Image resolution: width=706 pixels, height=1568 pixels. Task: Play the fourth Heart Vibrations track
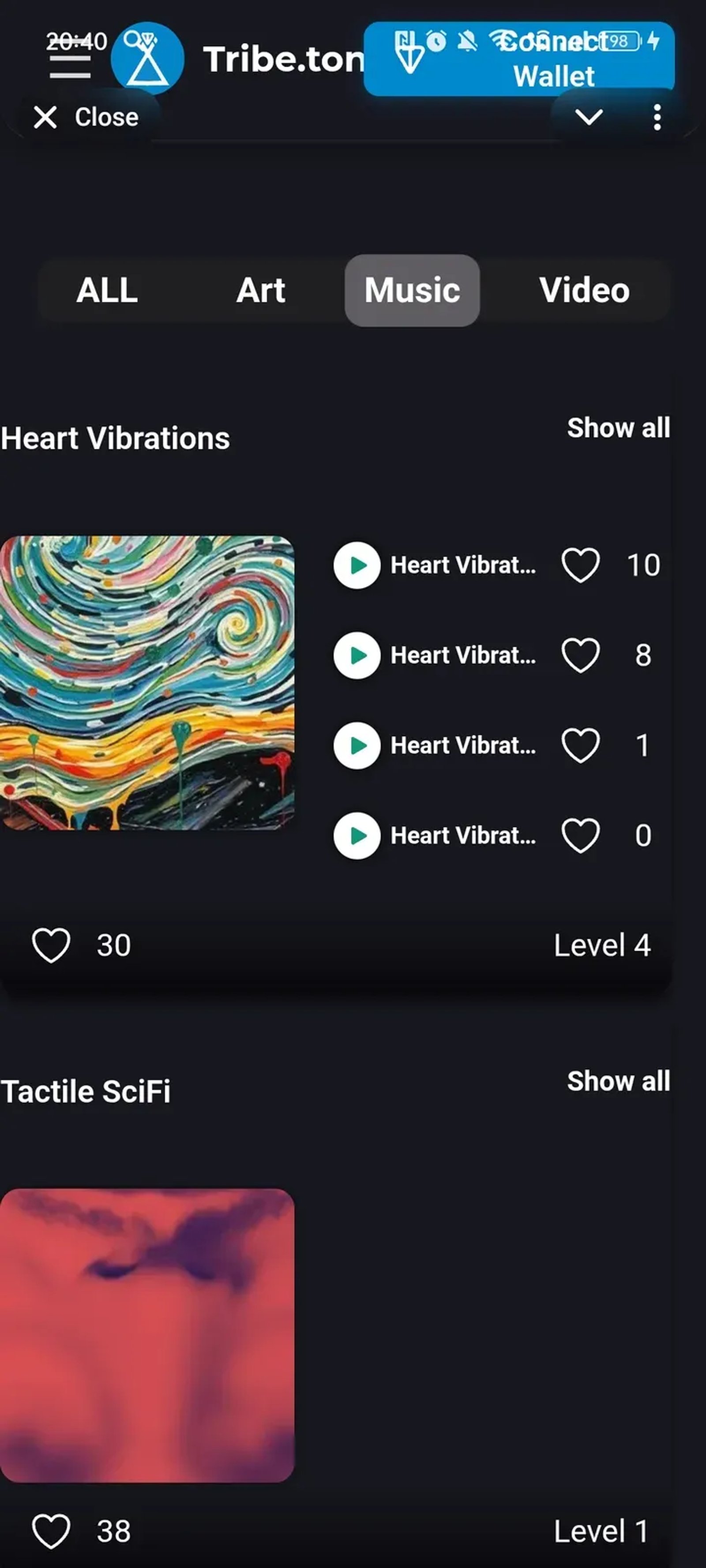[357, 836]
